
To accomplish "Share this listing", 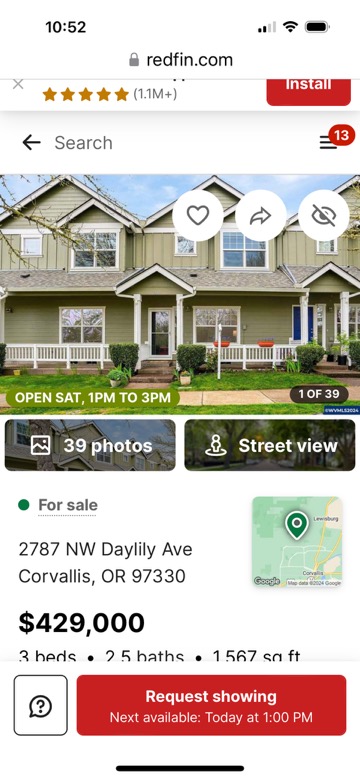I will 261,215.
